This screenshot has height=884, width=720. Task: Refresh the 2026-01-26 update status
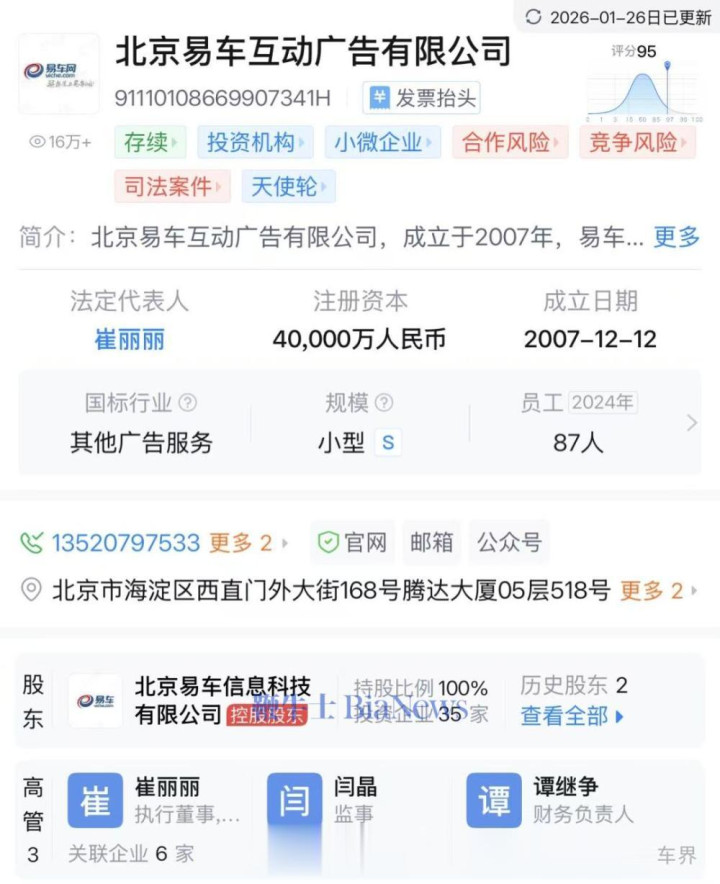[x=533, y=17]
